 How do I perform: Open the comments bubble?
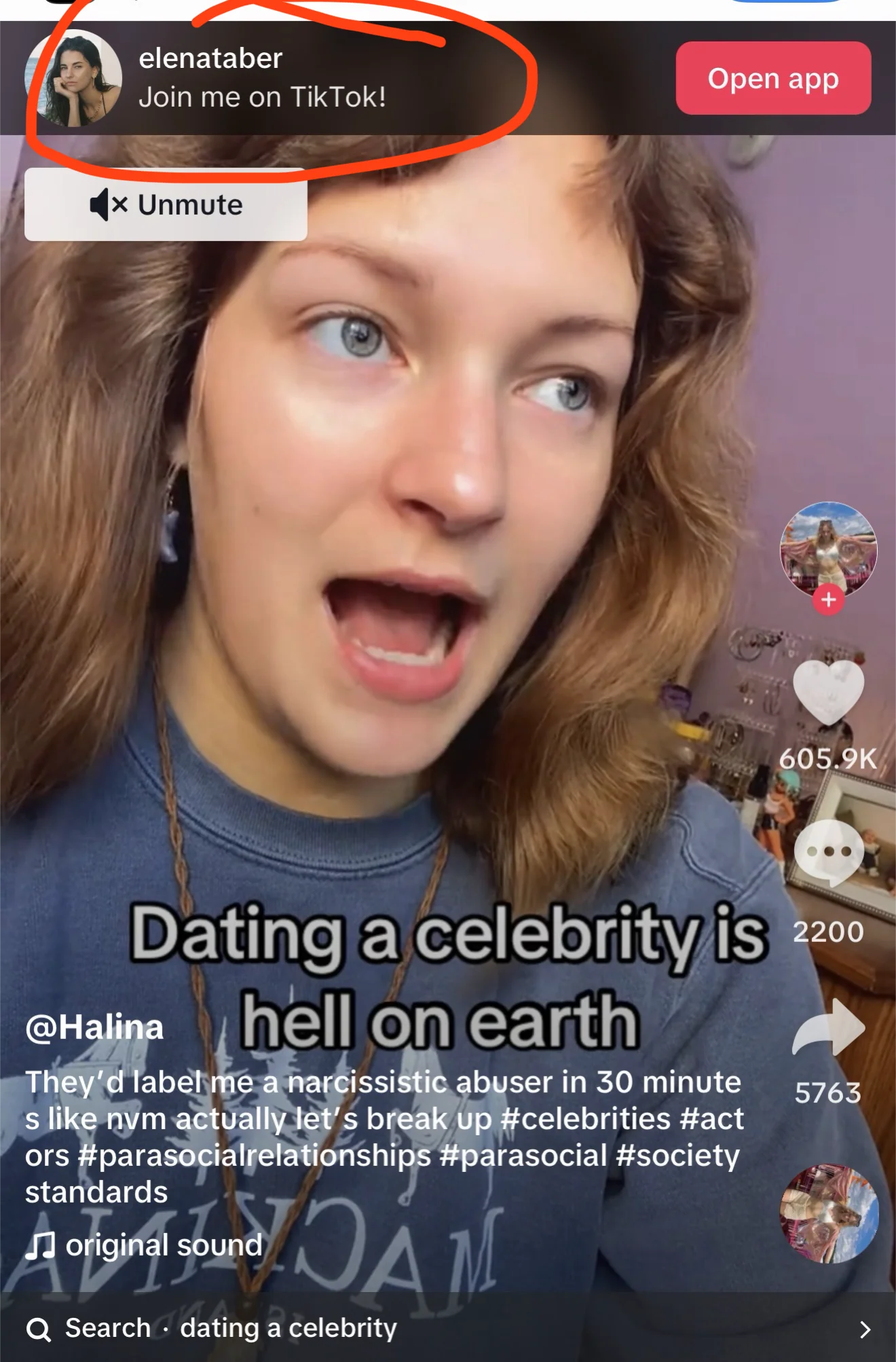click(828, 853)
